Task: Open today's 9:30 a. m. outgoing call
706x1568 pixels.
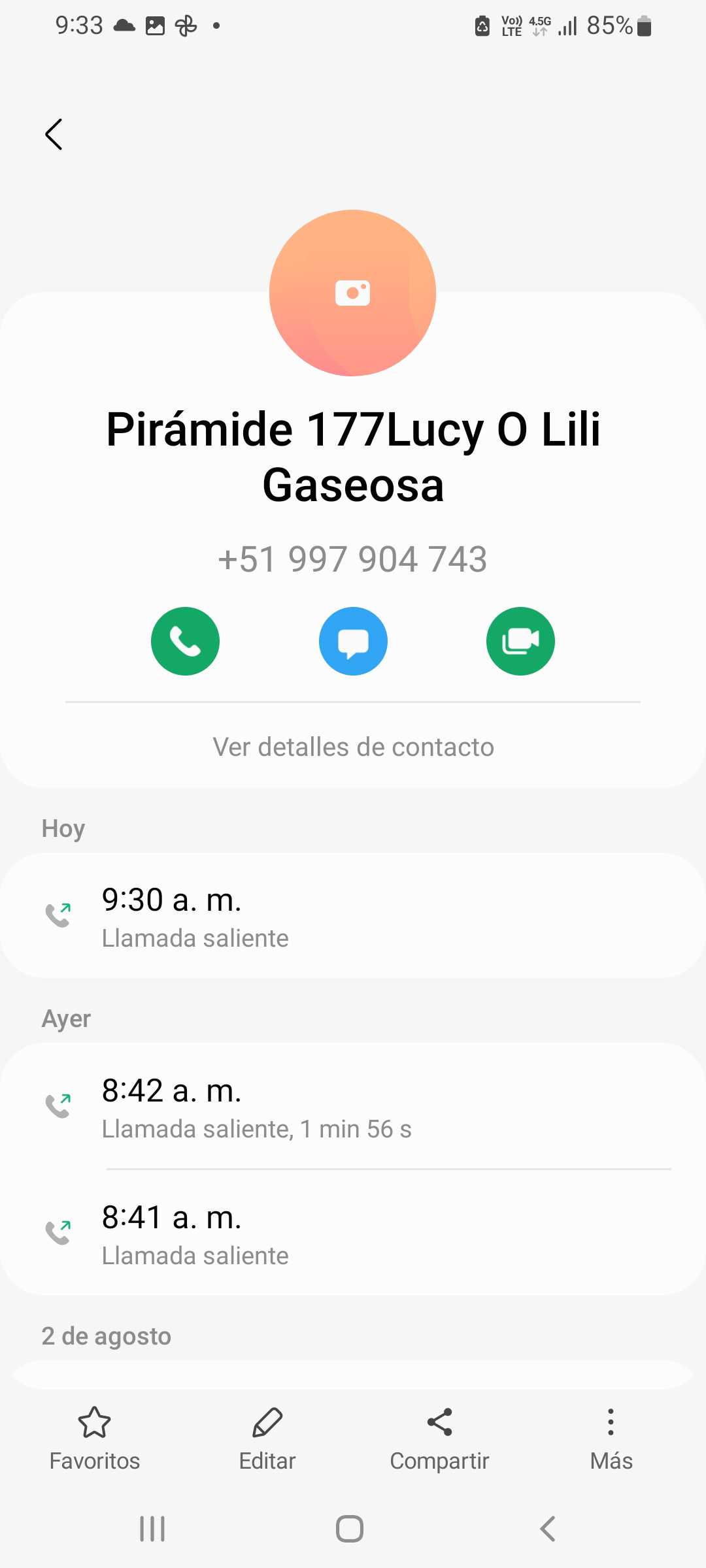Action: pos(353,915)
